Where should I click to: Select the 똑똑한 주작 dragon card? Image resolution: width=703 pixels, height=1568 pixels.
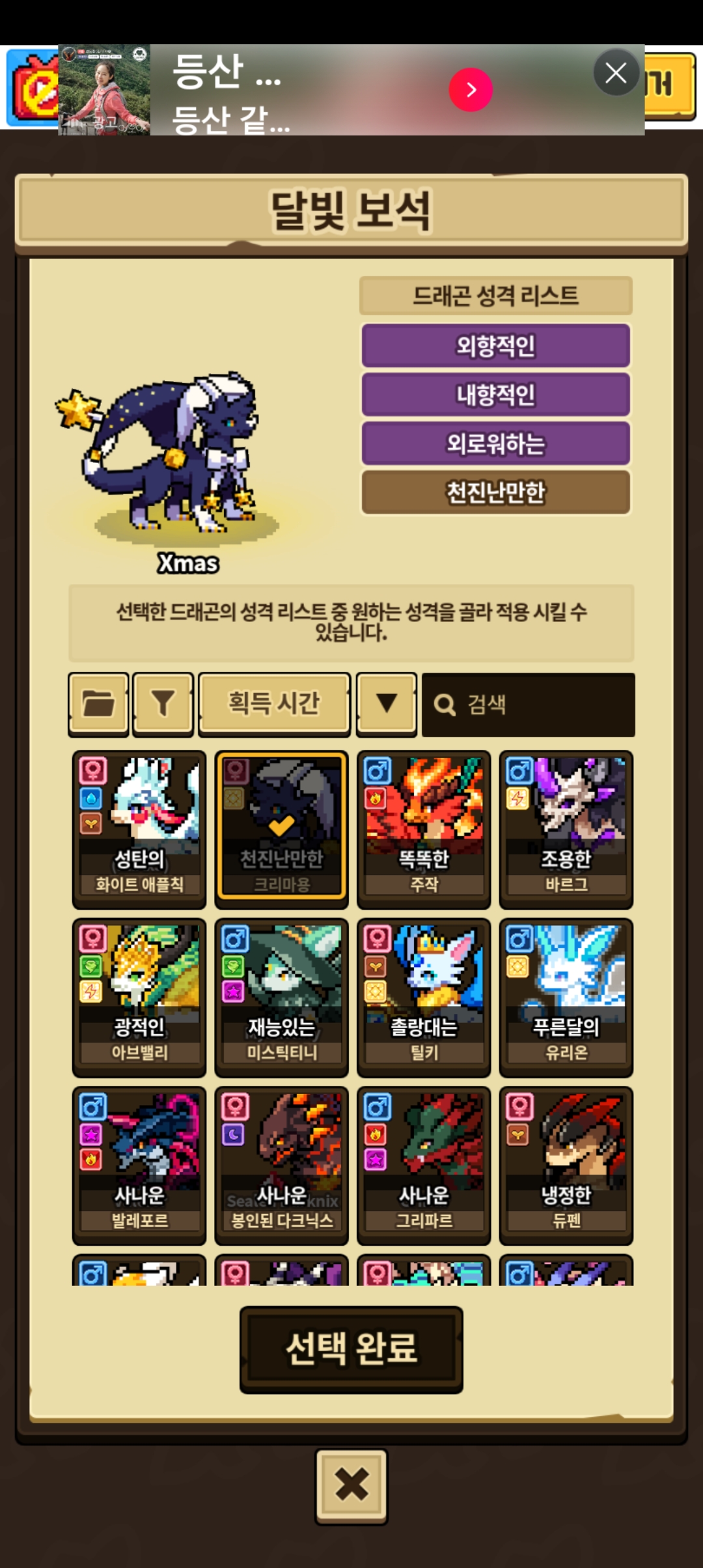point(424,828)
